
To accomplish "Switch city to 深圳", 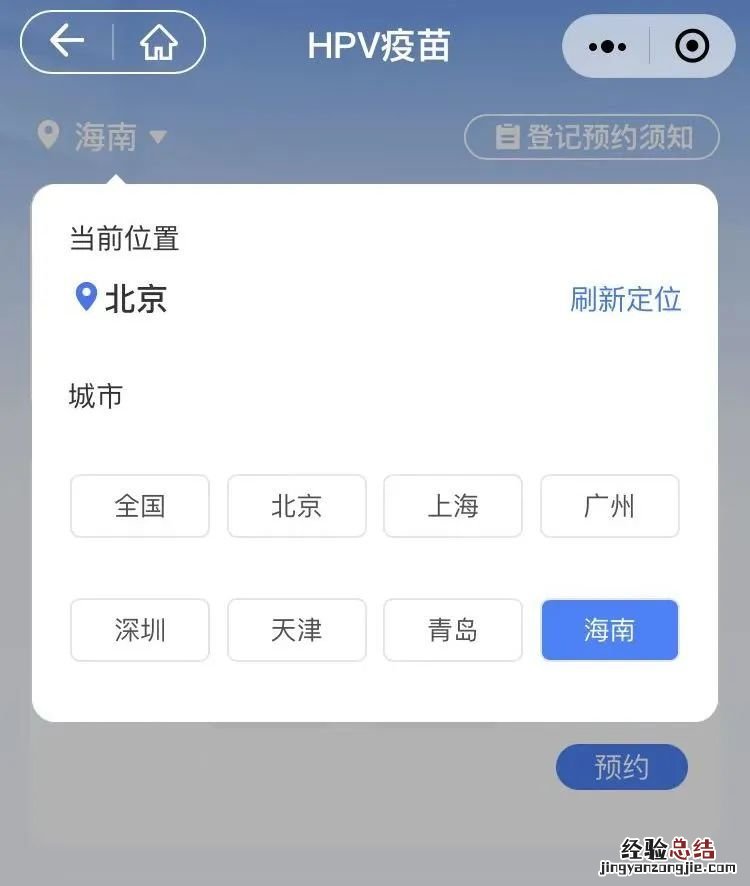I will pyautogui.click(x=140, y=630).
